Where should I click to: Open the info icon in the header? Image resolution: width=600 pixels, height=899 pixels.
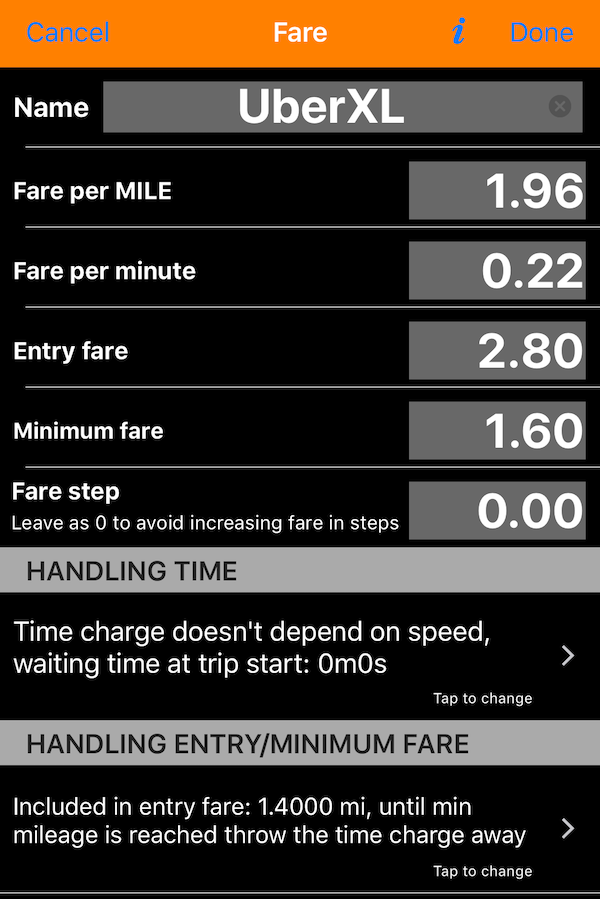[x=459, y=32]
